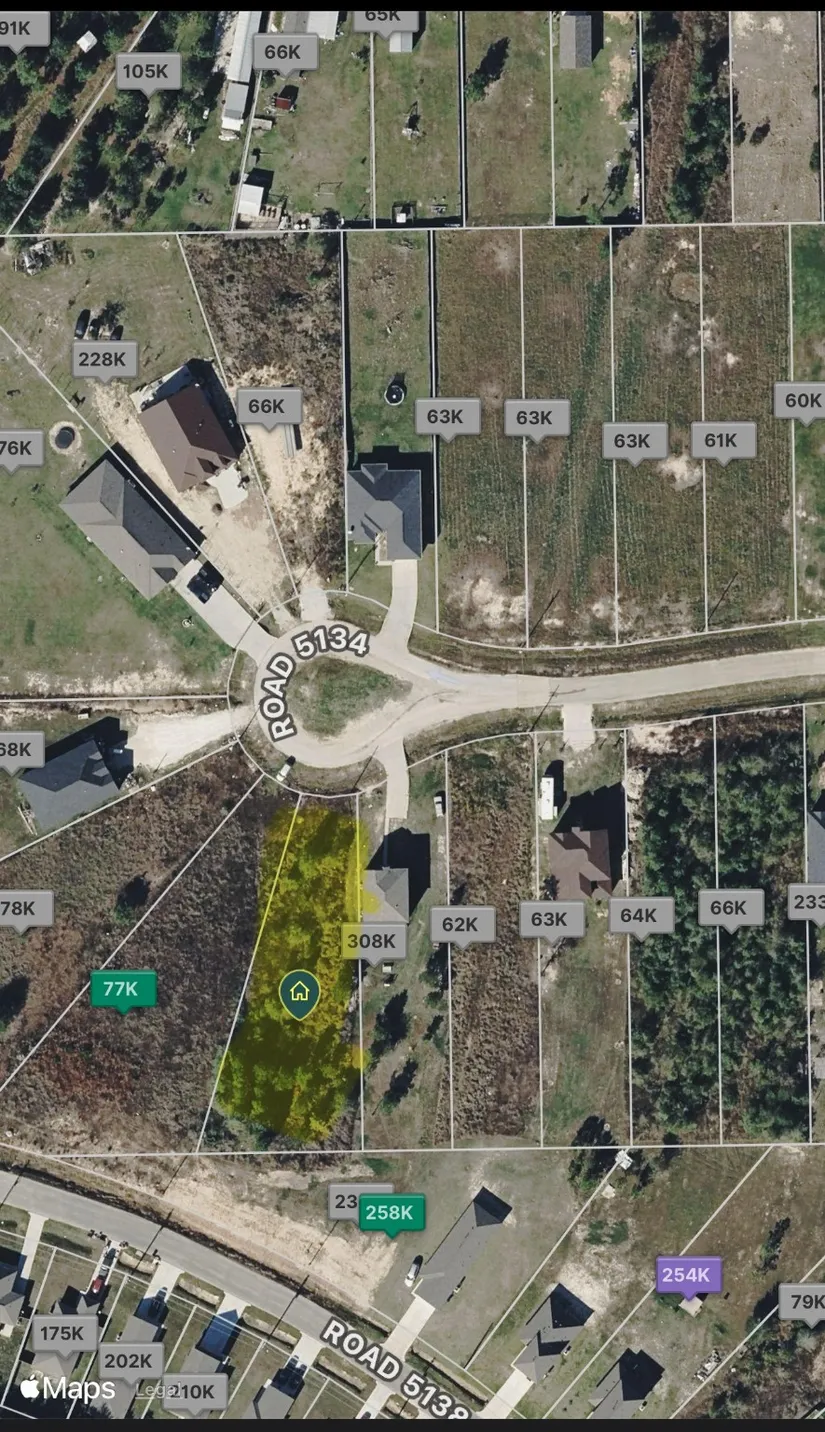Viewport: 825px width, 1432px height.
Task: Select the 202K home marker
Action: point(131,1360)
